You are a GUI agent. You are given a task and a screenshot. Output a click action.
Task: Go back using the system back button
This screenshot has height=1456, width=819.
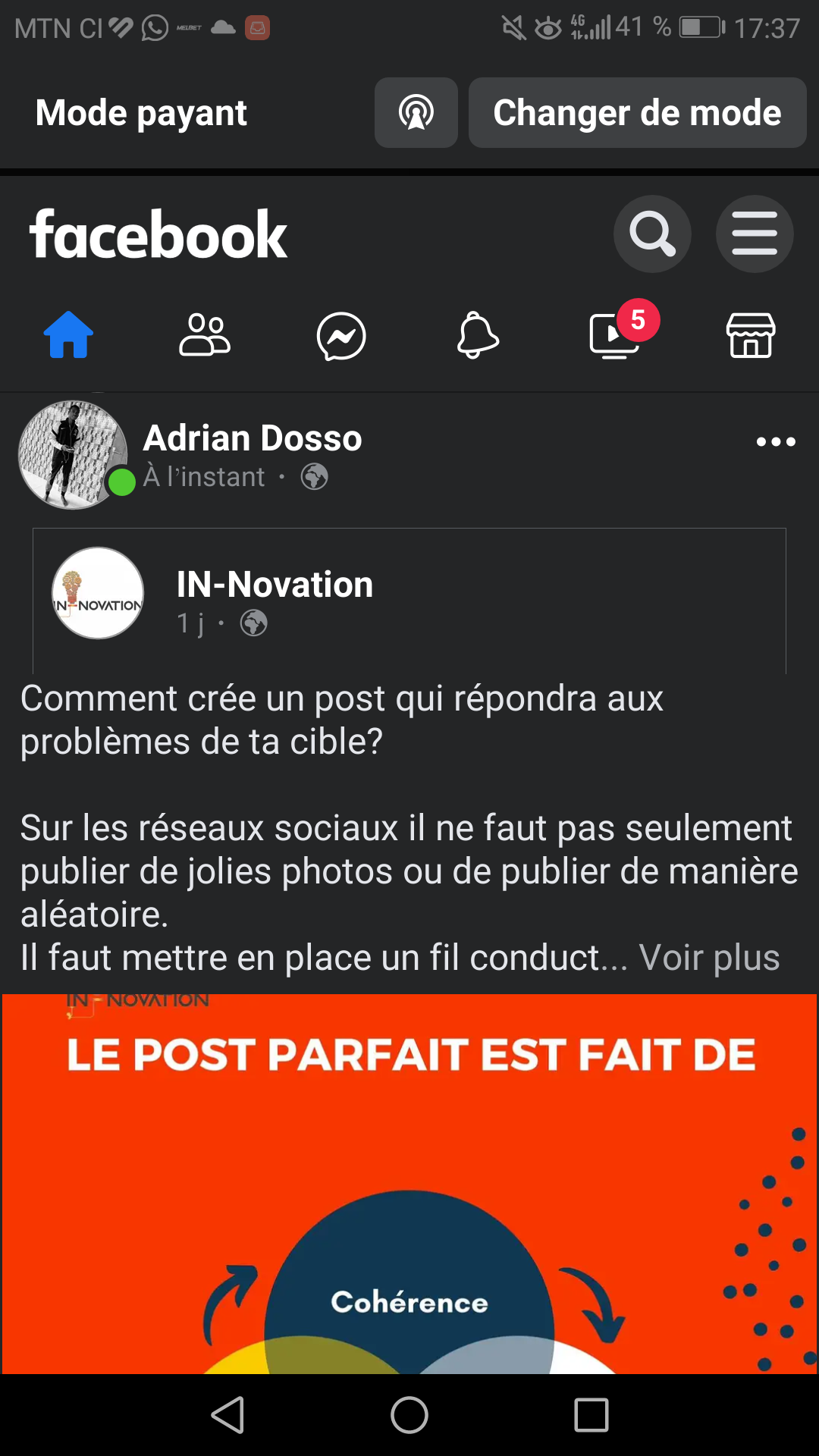click(x=227, y=1415)
